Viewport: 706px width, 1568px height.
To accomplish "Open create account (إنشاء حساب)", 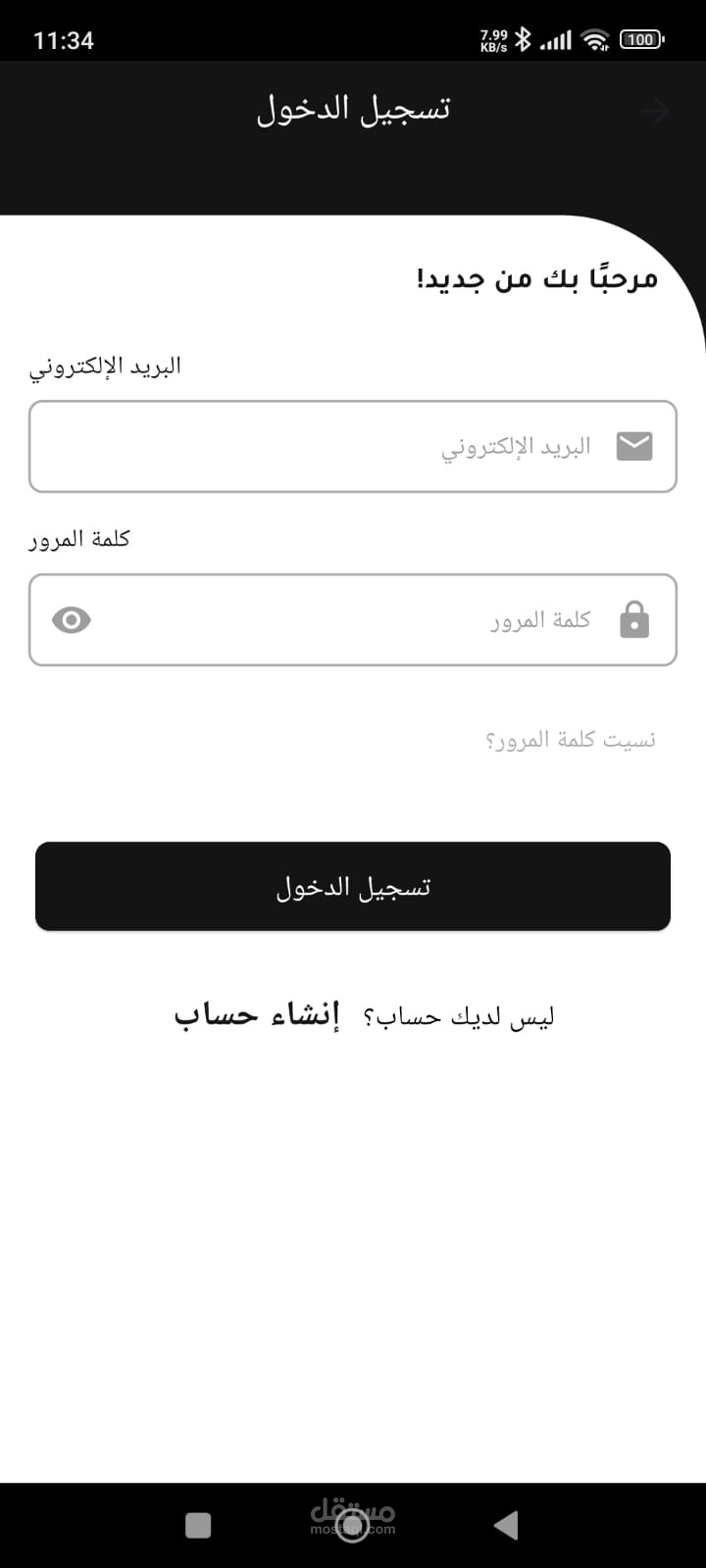I will point(257,1015).
